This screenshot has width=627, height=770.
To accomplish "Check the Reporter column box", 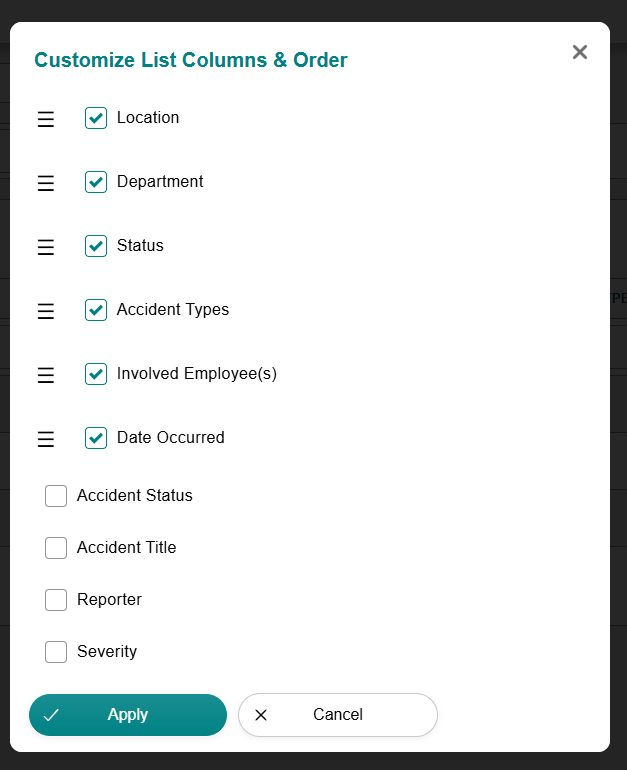I will click(x=56, y=600).
